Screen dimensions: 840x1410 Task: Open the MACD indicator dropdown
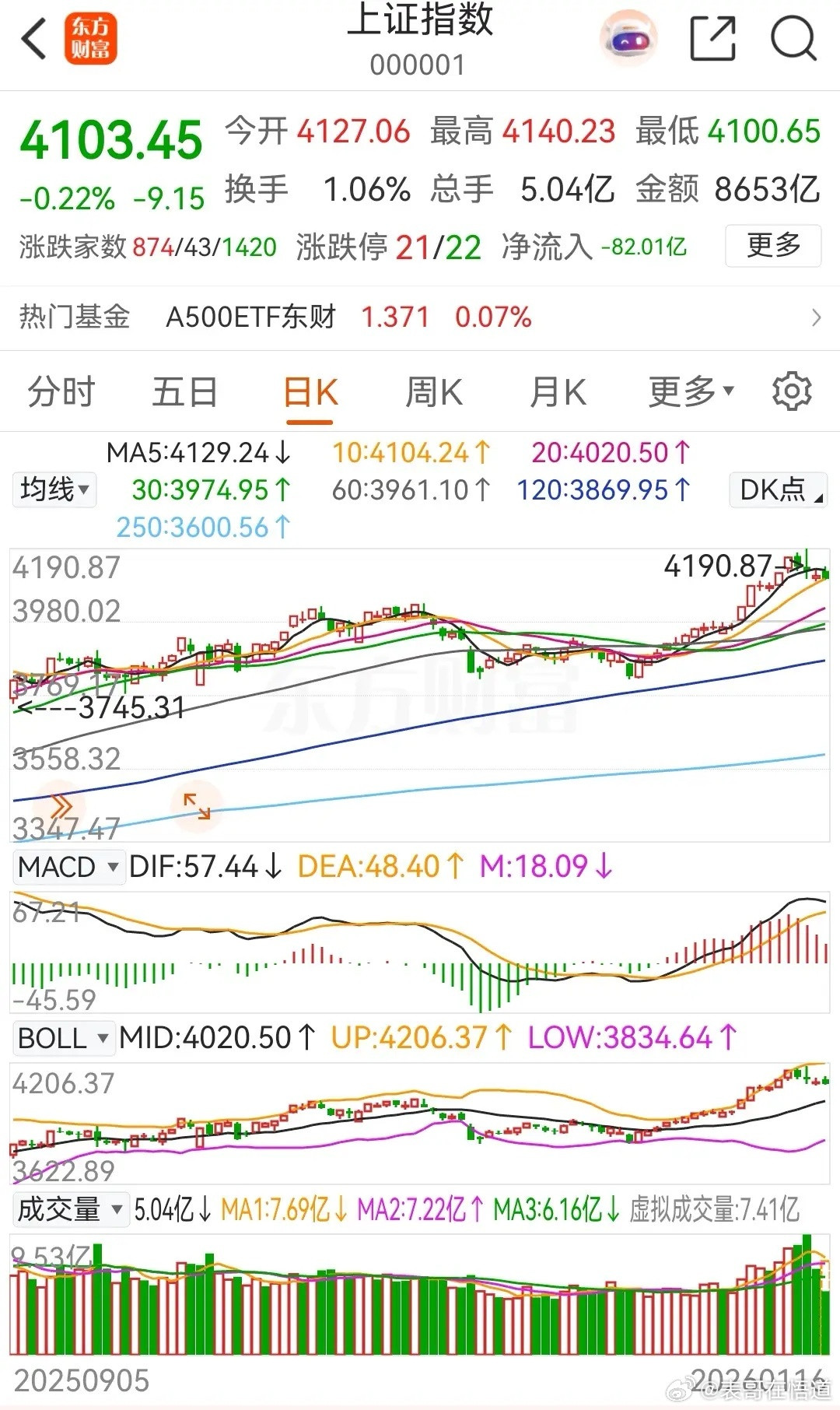click(x=67, y=866)
